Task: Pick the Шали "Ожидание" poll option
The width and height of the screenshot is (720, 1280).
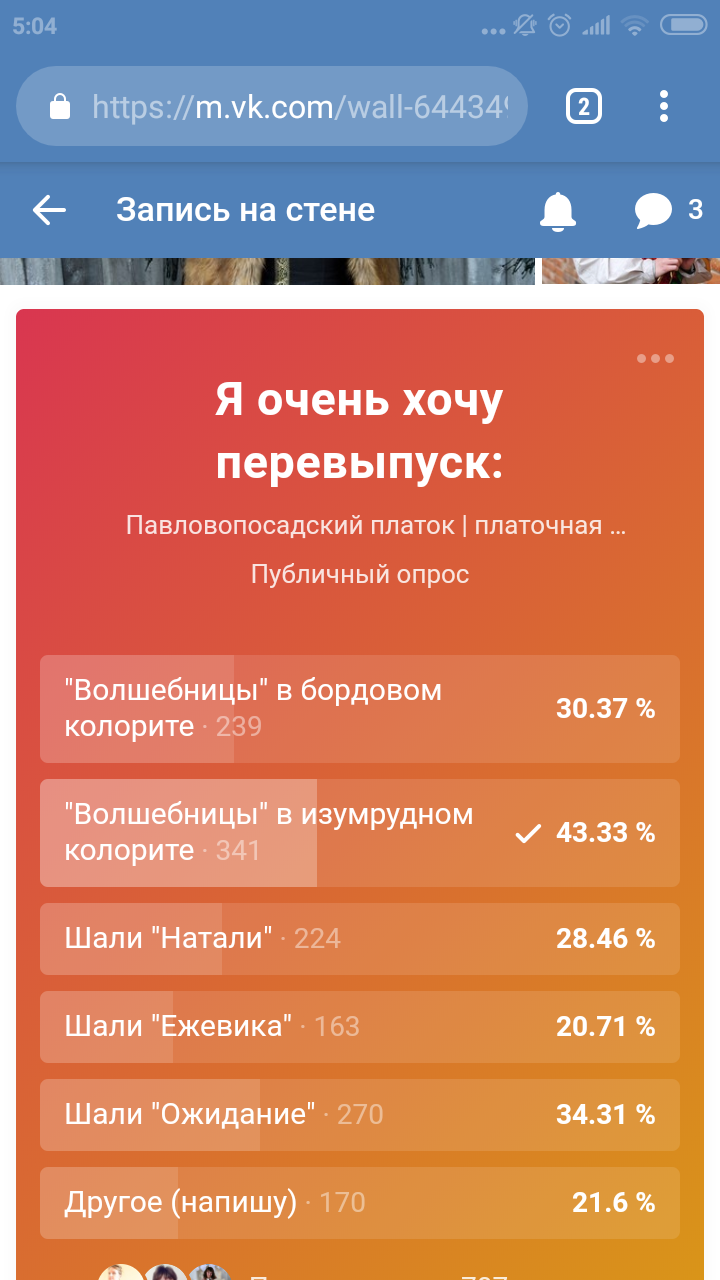Action: tap(360, 1115)
